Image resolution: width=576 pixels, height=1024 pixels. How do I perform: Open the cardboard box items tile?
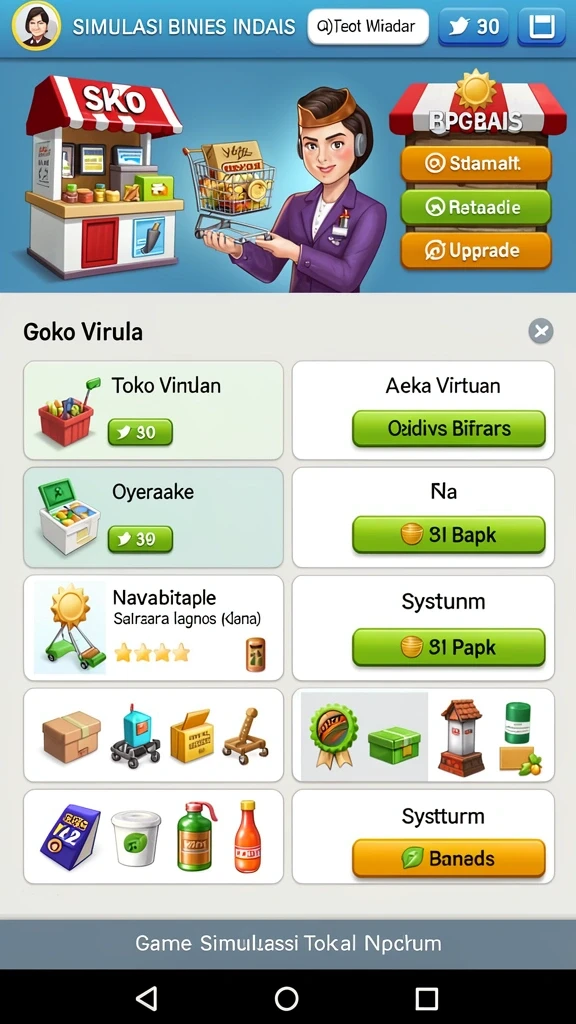pos(153,735)
